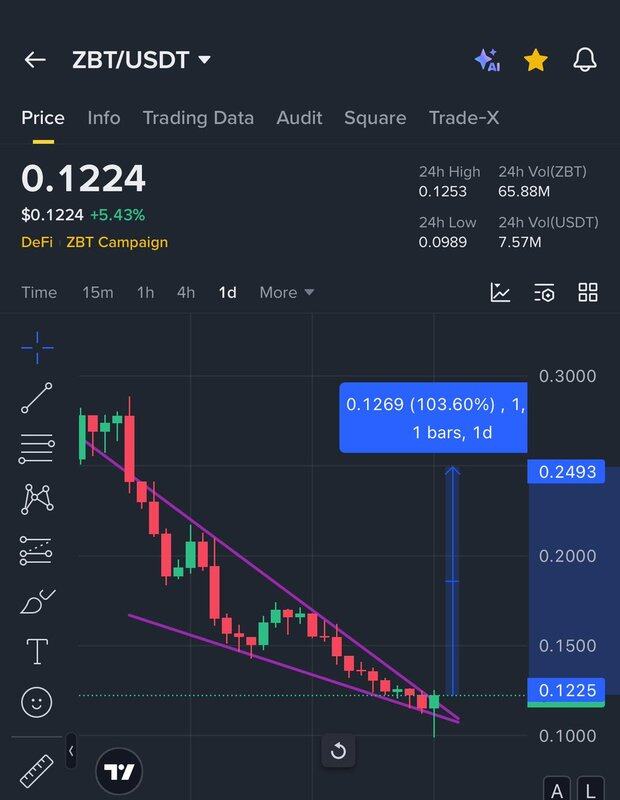620x800 pixels.
Task: Open the ZBT Campaign tag
Action: (117, 242)
